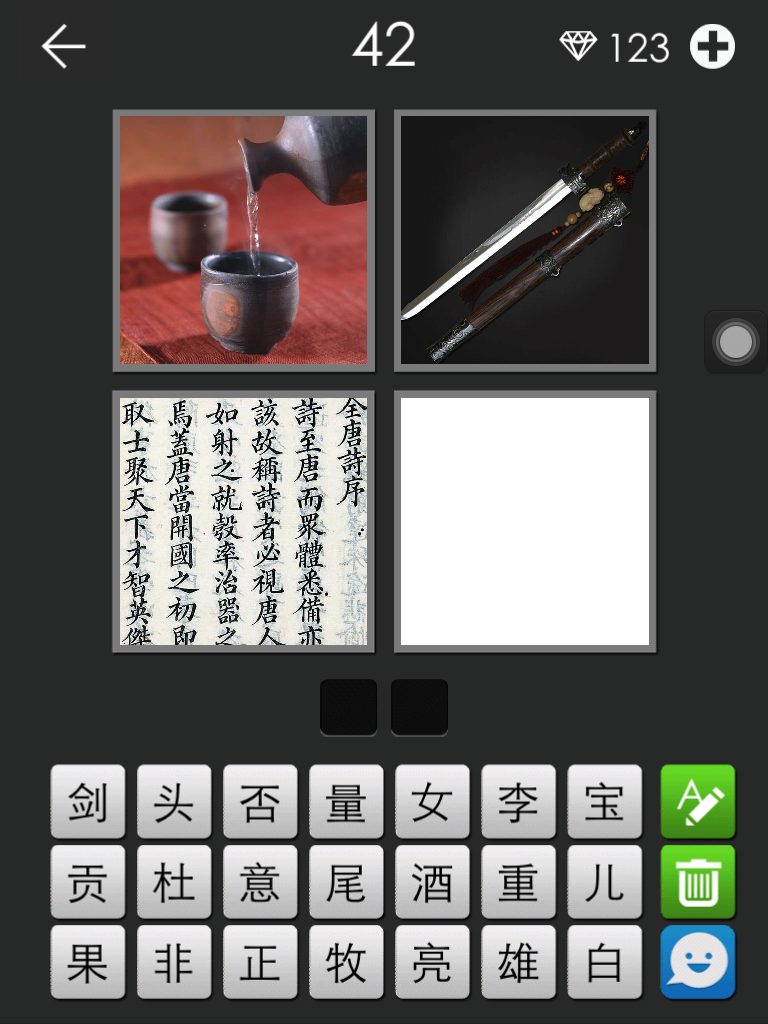Pick the character 白

point(604,962)
